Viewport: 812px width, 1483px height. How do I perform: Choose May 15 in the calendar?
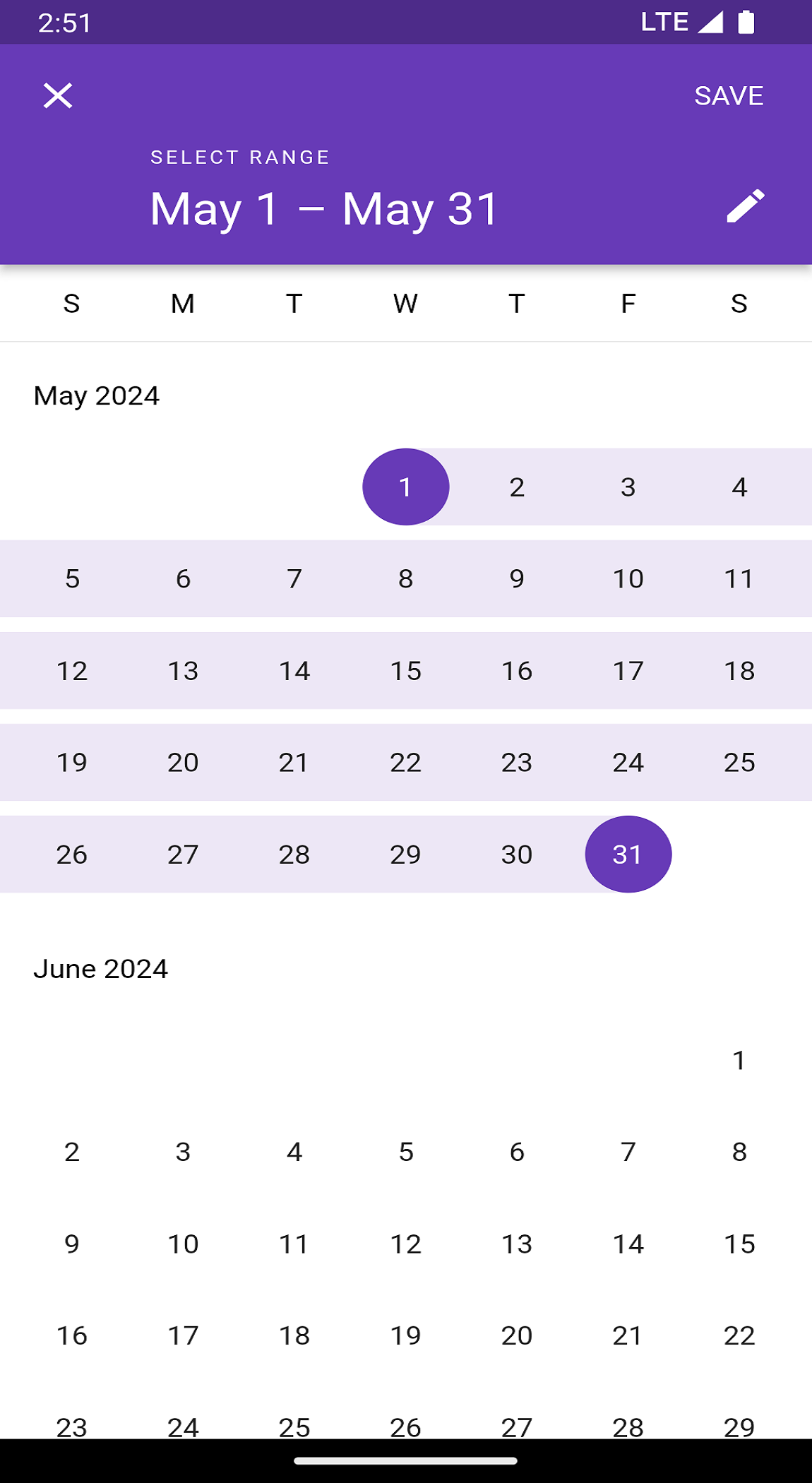click(405, 670)
